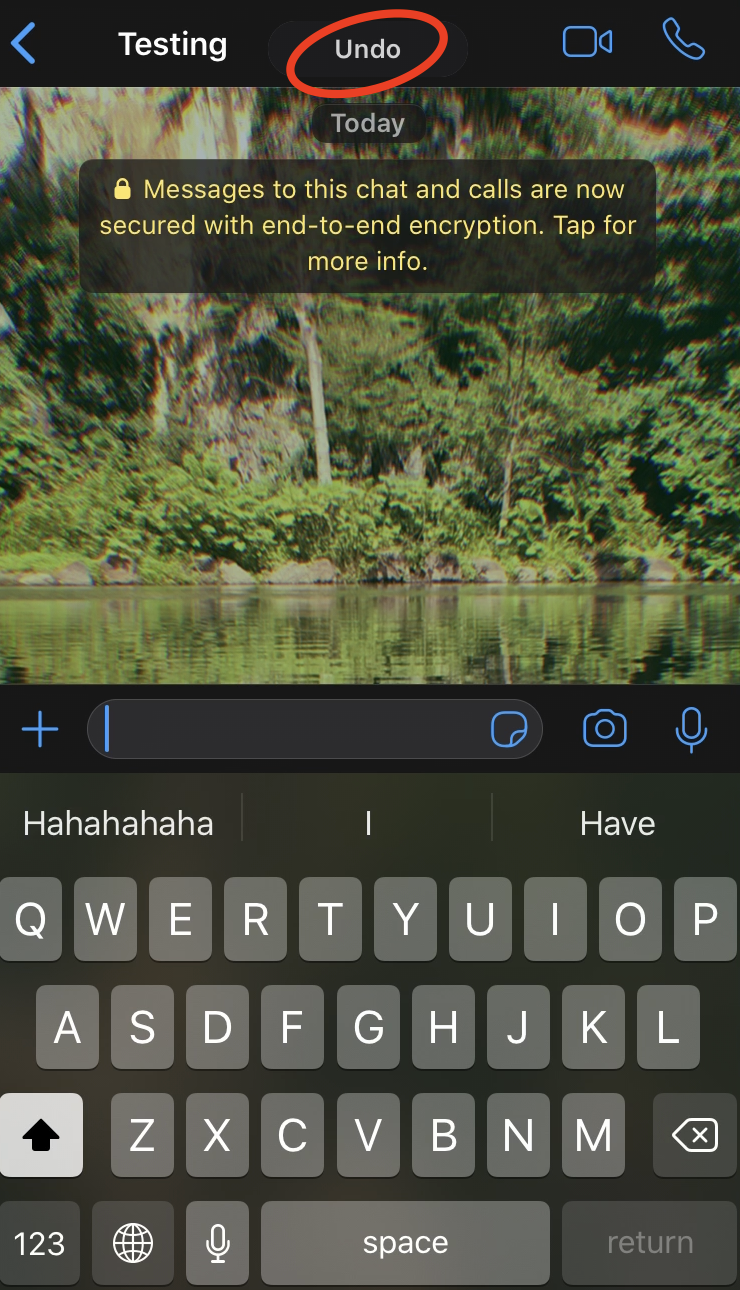Switch keyboard with the globe key
740x1290 pixels.
coord(133,1243)
